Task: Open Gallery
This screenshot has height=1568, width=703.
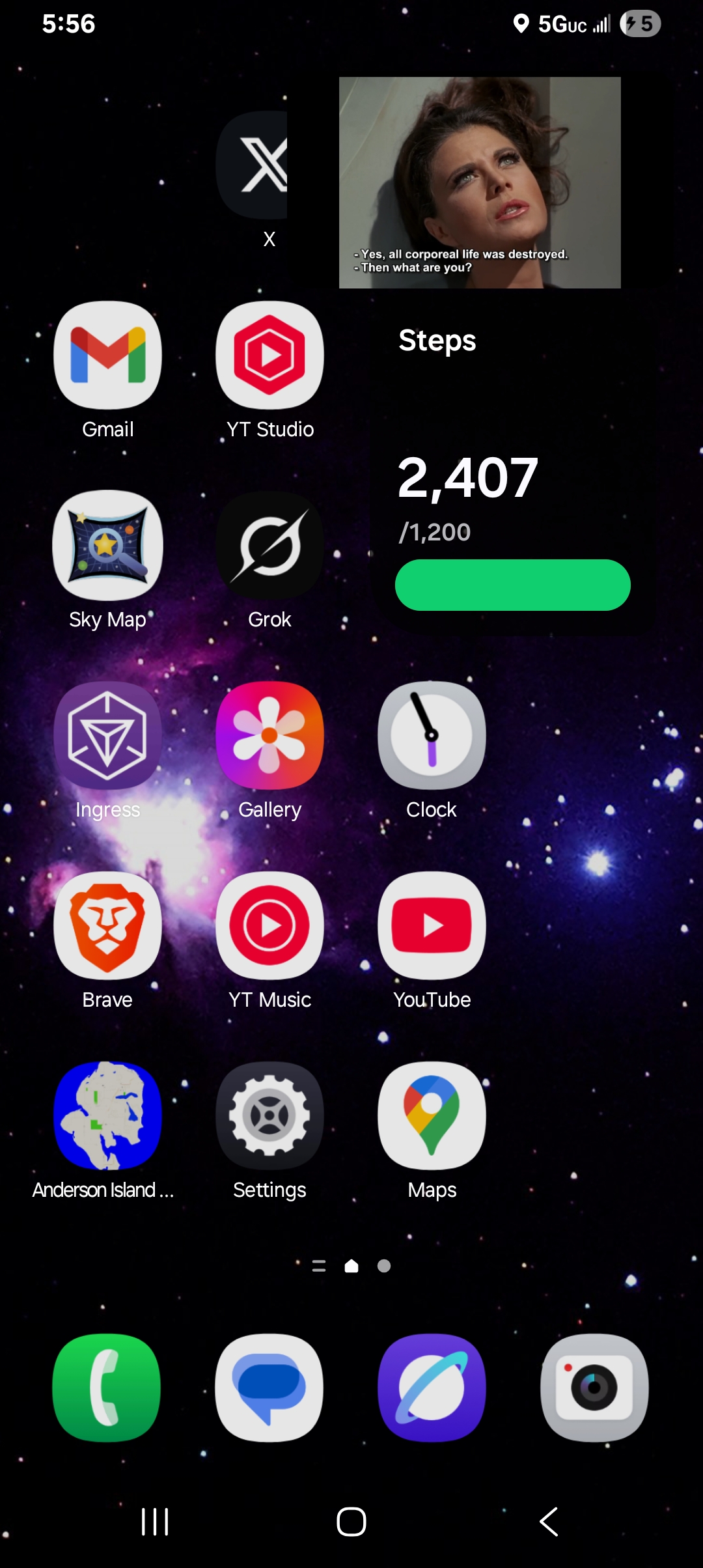Action: 269,736
